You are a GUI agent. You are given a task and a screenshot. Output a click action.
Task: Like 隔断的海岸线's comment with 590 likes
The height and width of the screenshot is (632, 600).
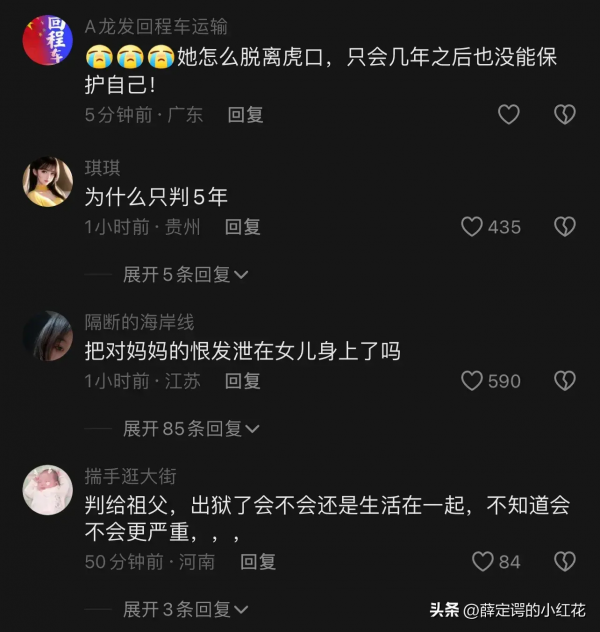point(472,381)
